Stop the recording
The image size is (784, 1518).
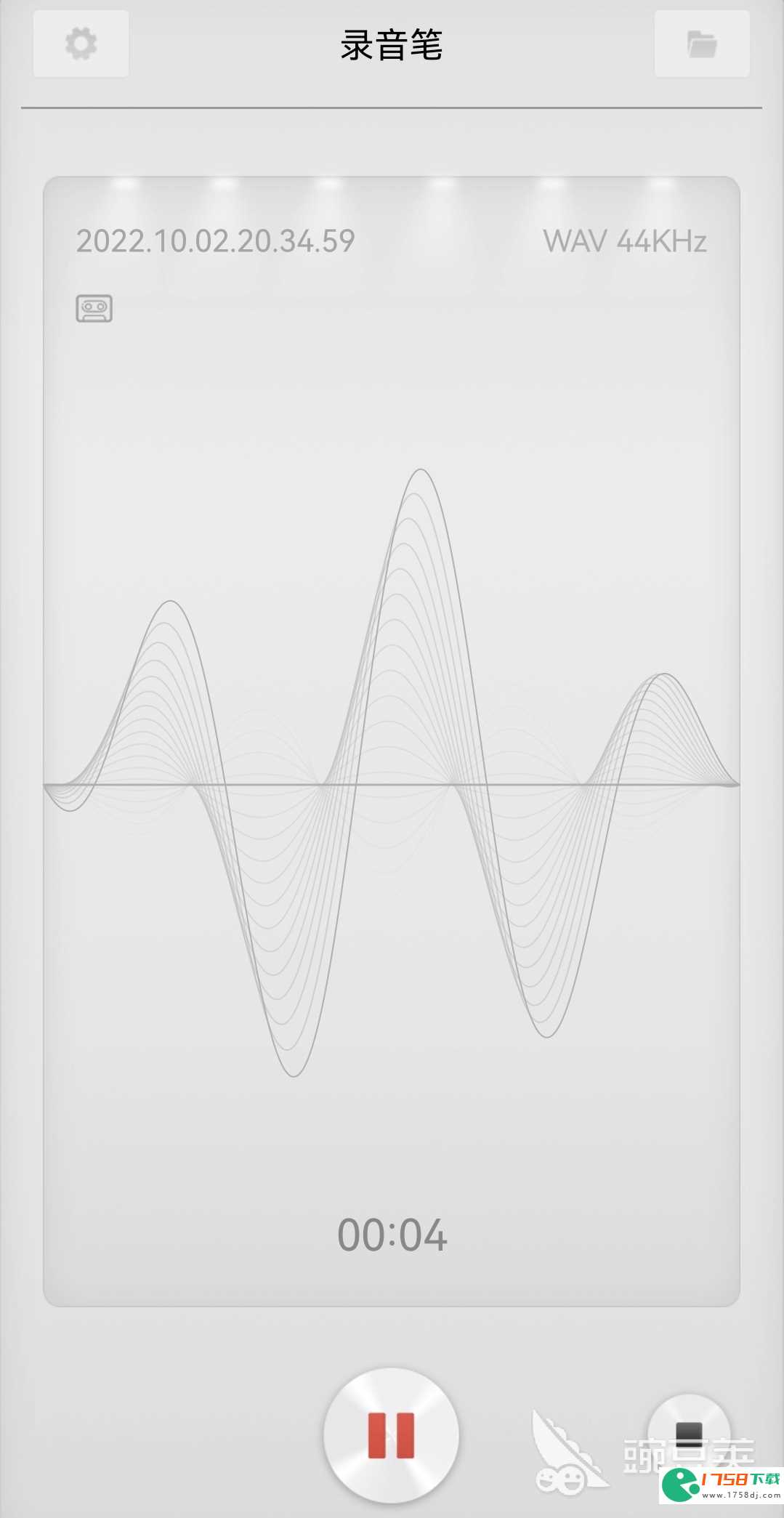coord(689,1433)
